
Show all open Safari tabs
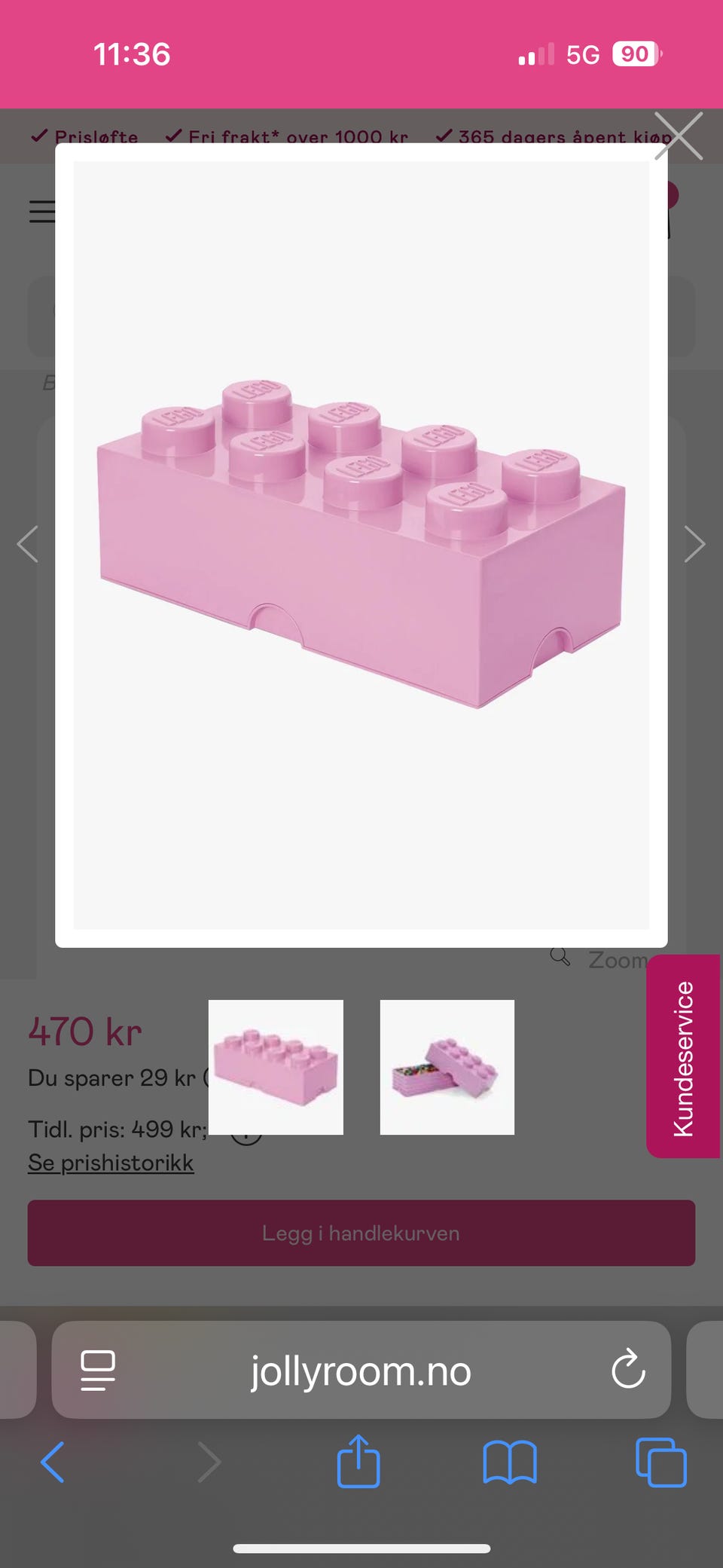point(660,1463)
